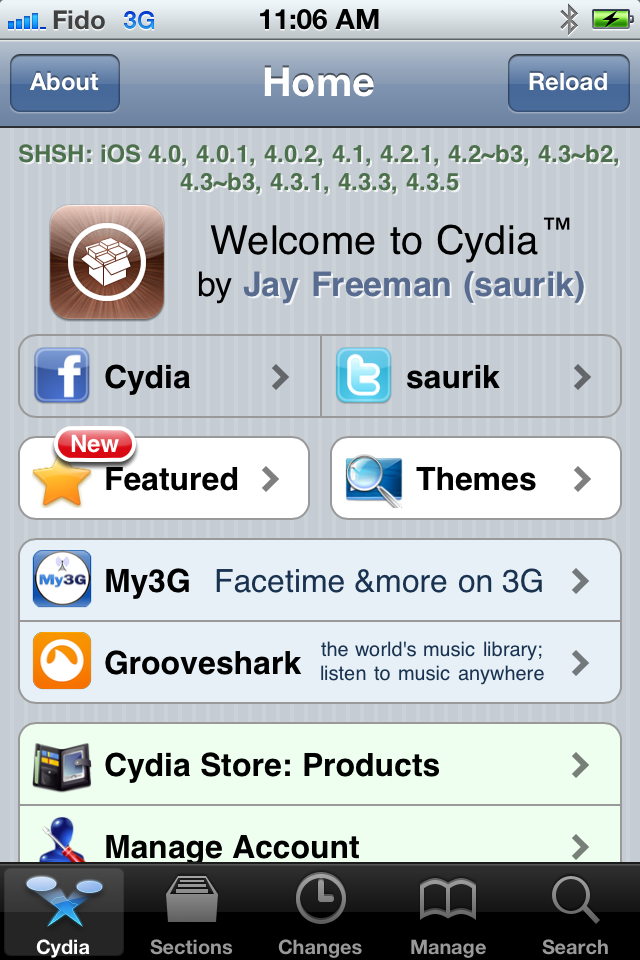Open Cydia's Facebook page

pyautogui.click(x=170, y=377)
